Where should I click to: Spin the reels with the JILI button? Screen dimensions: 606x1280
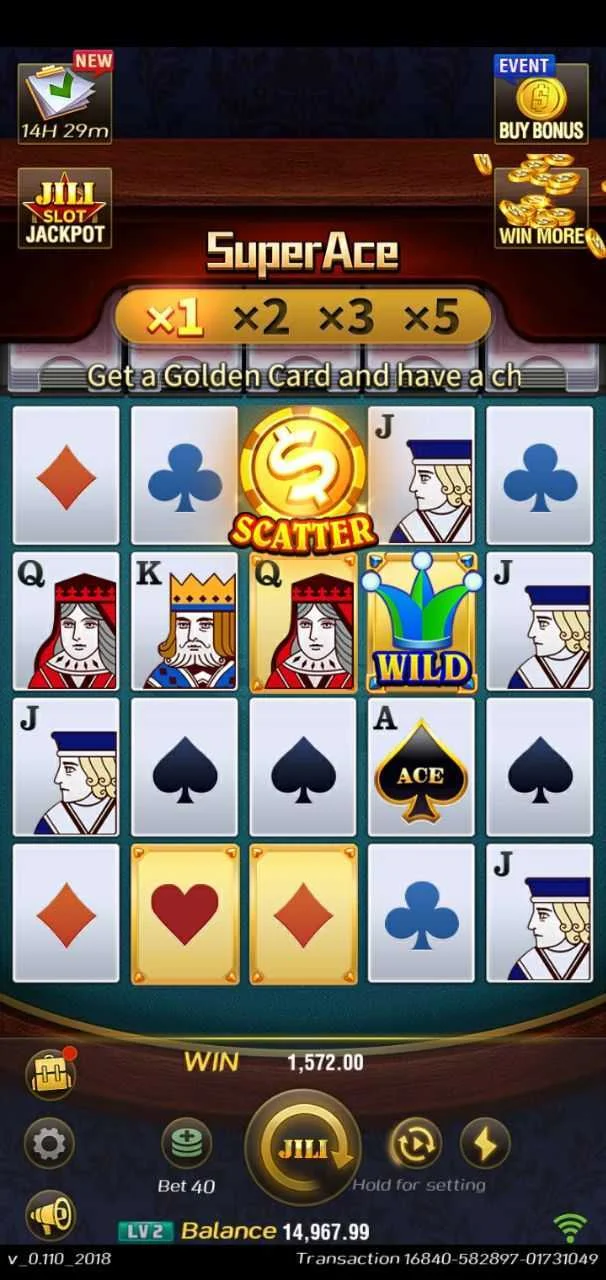(303, 1147)
